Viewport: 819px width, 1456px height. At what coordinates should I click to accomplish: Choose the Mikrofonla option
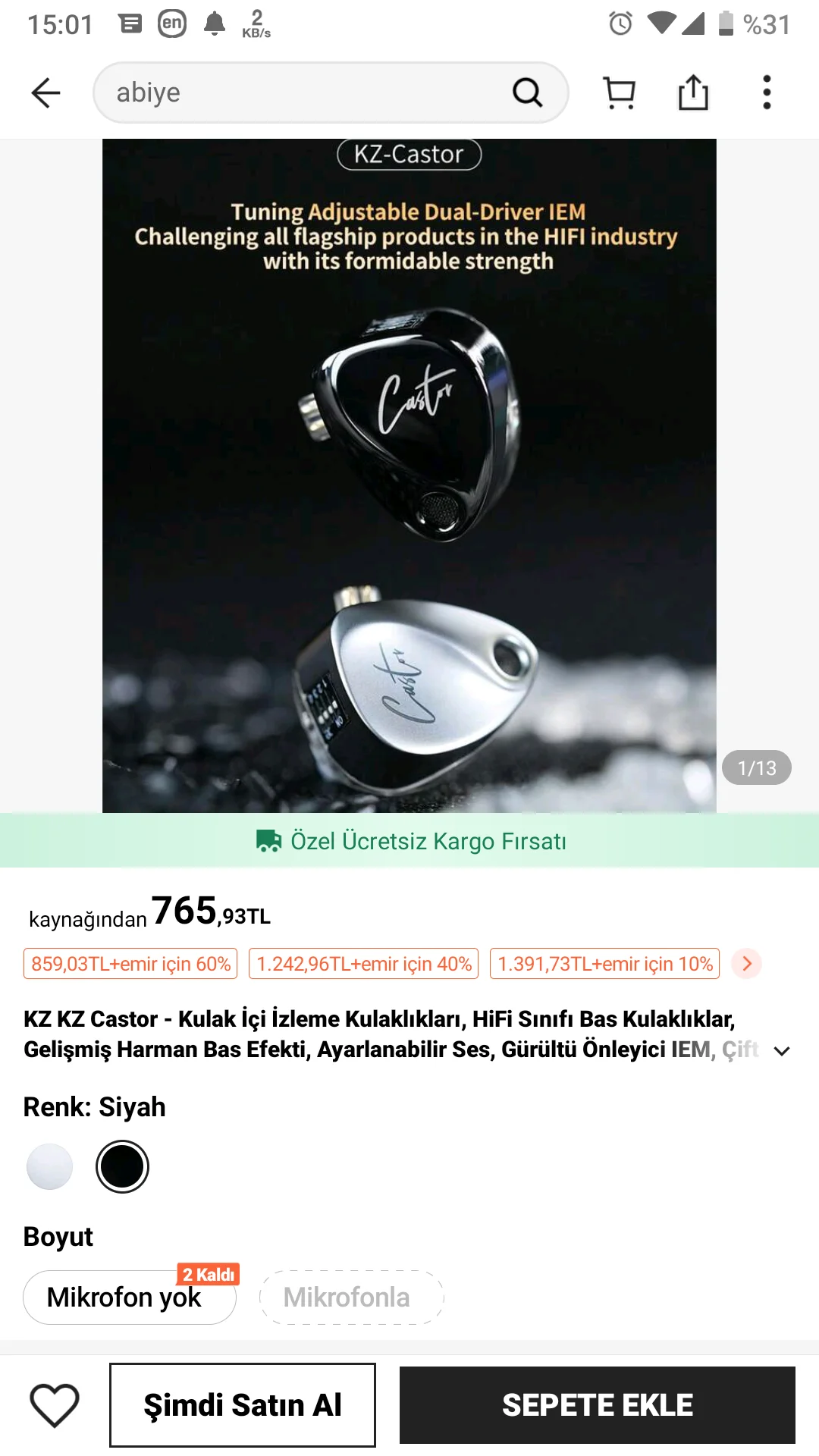point(351,1298)
